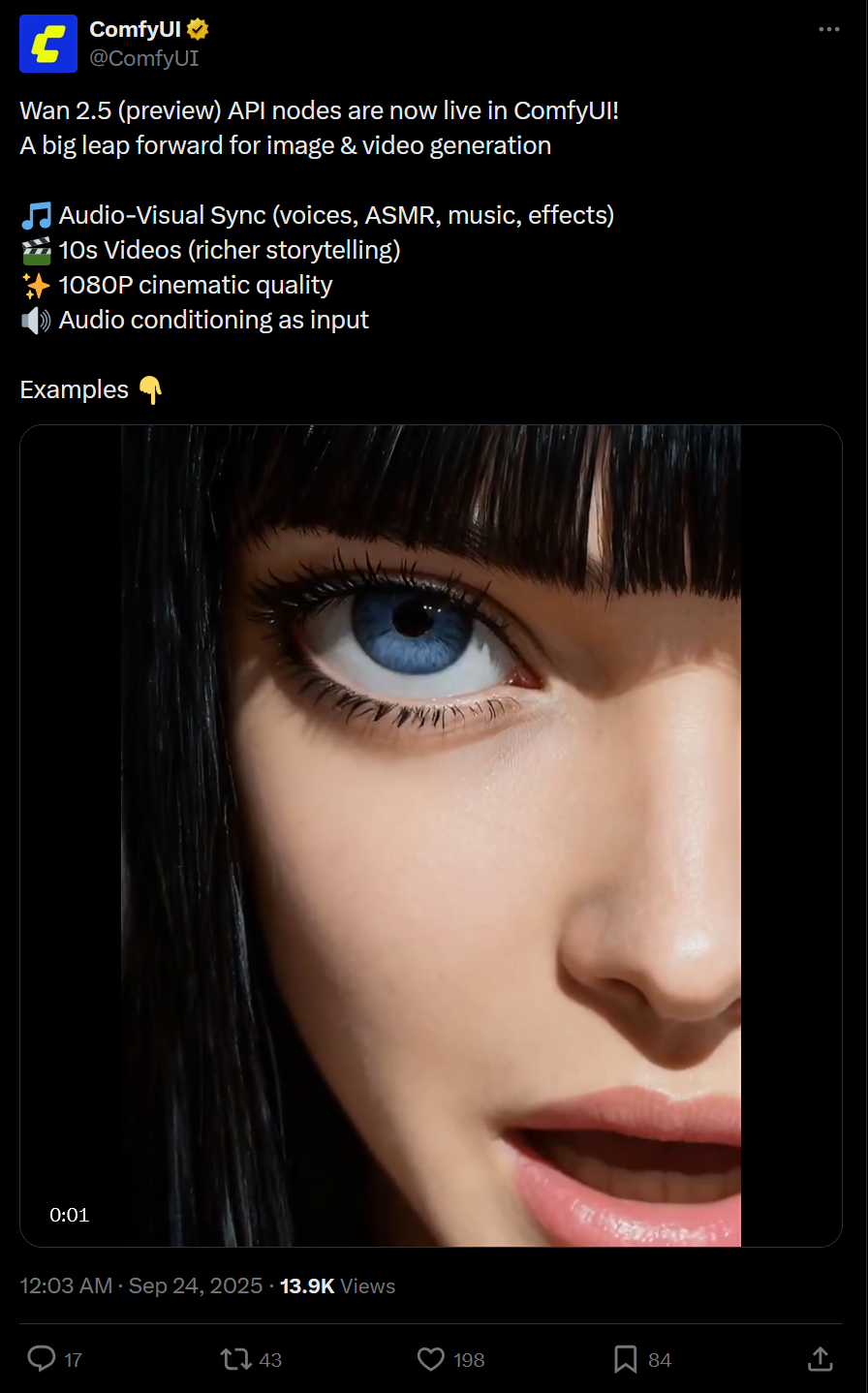View the post's 13.9K views analytics

tap(337, 1285)
